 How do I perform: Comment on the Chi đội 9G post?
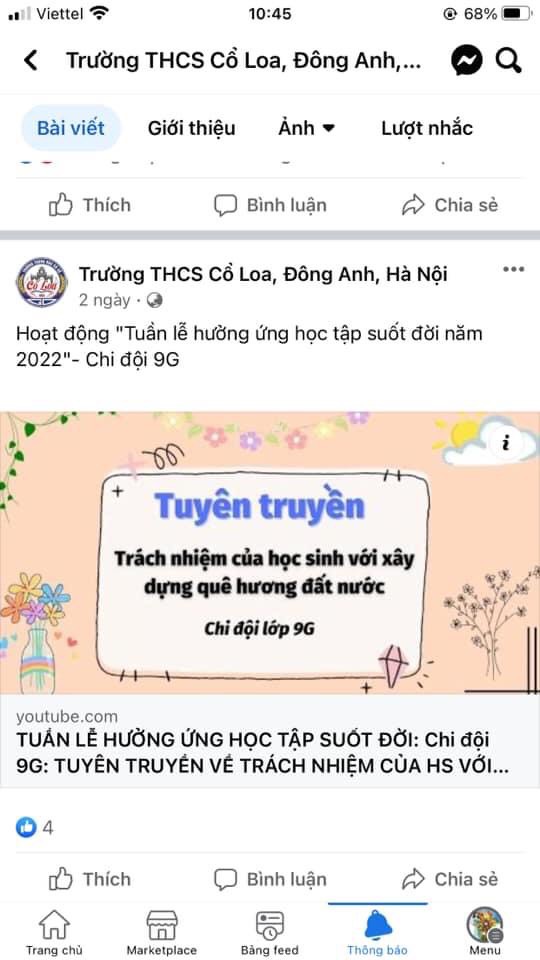pos(270,879)
